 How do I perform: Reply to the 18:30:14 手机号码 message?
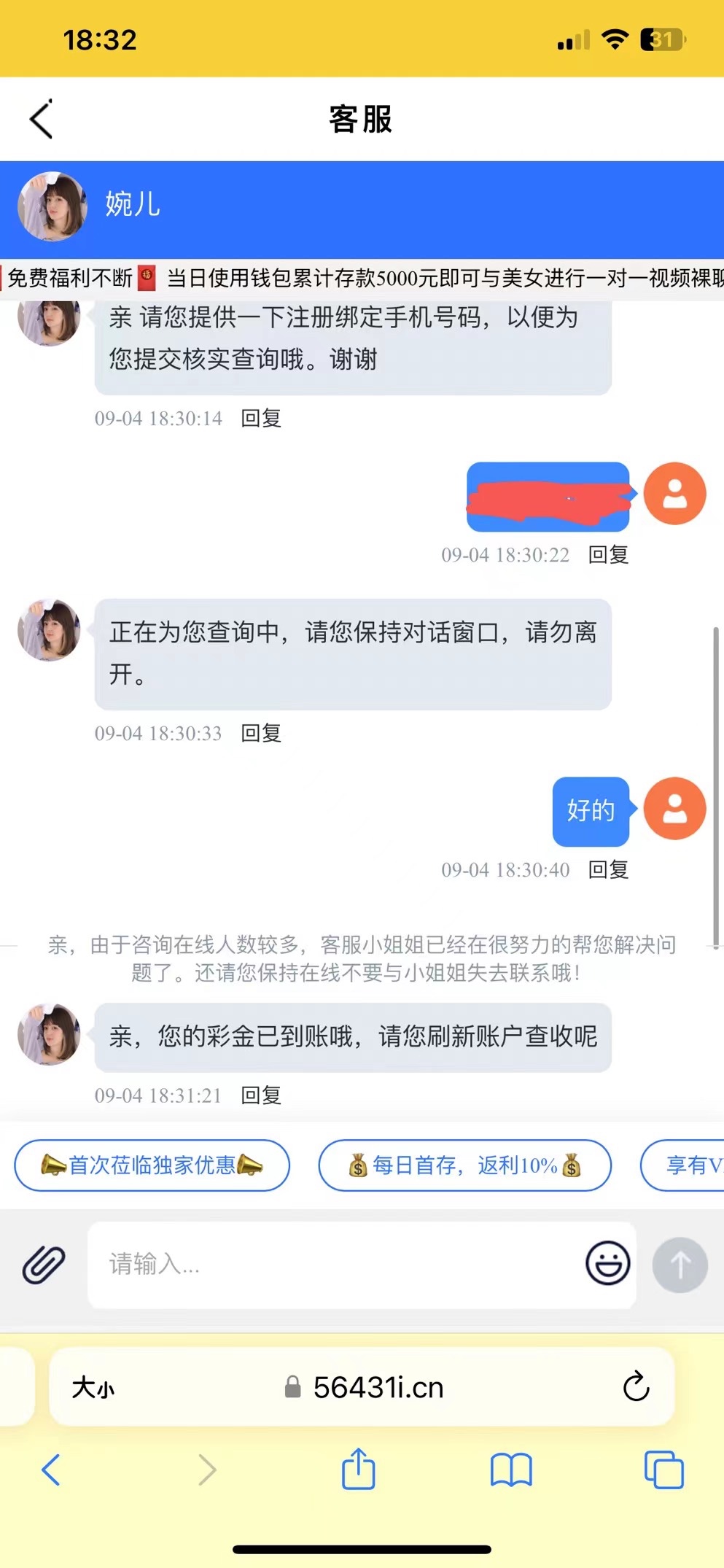[x=260, y=418]
